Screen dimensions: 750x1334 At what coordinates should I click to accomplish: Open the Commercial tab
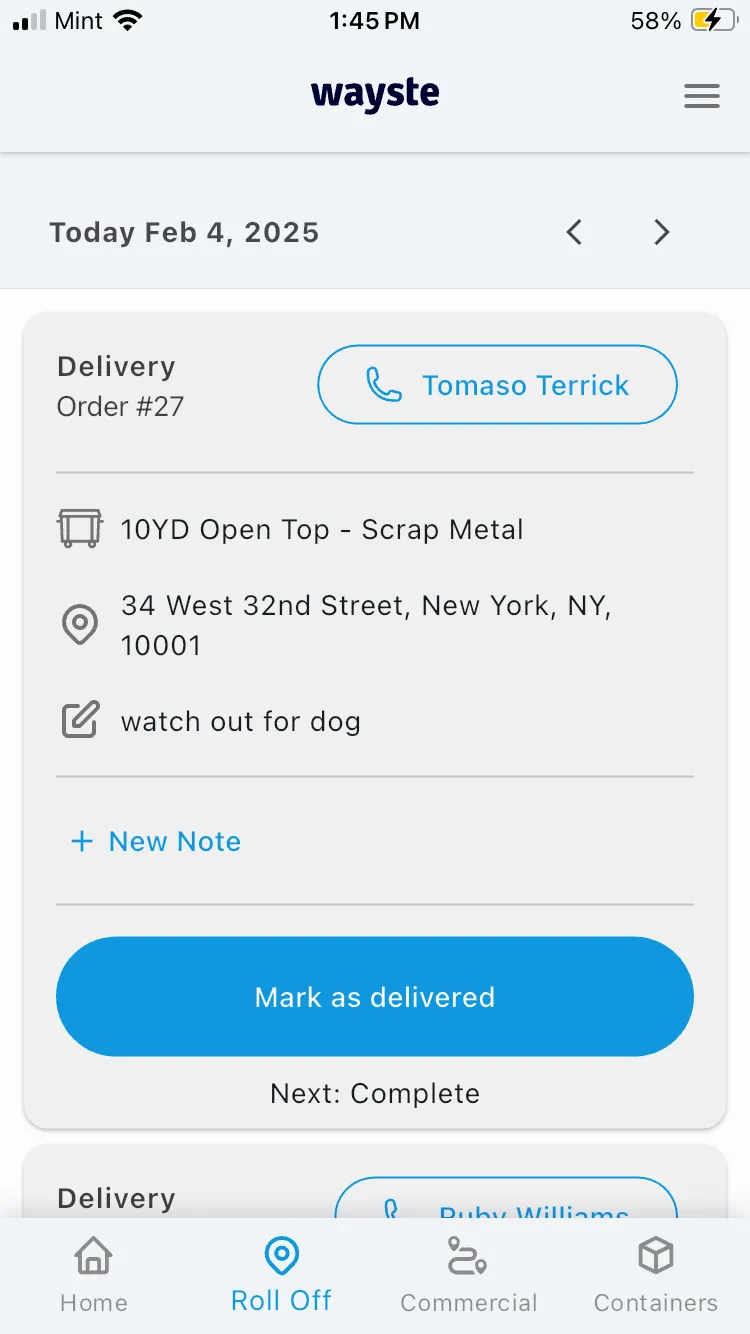tap(468, 1274)
